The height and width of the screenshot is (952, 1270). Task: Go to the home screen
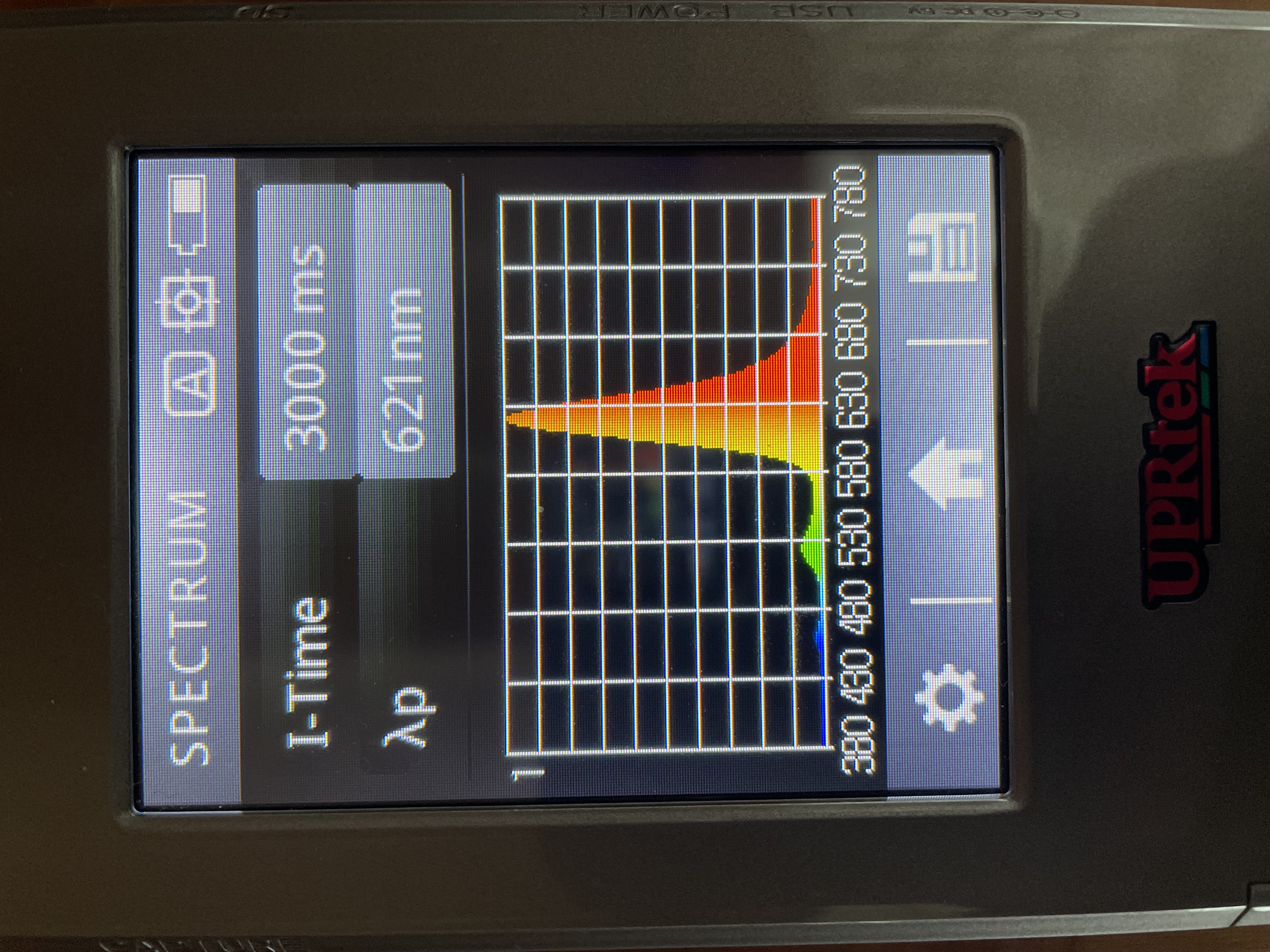click(944, 472)
